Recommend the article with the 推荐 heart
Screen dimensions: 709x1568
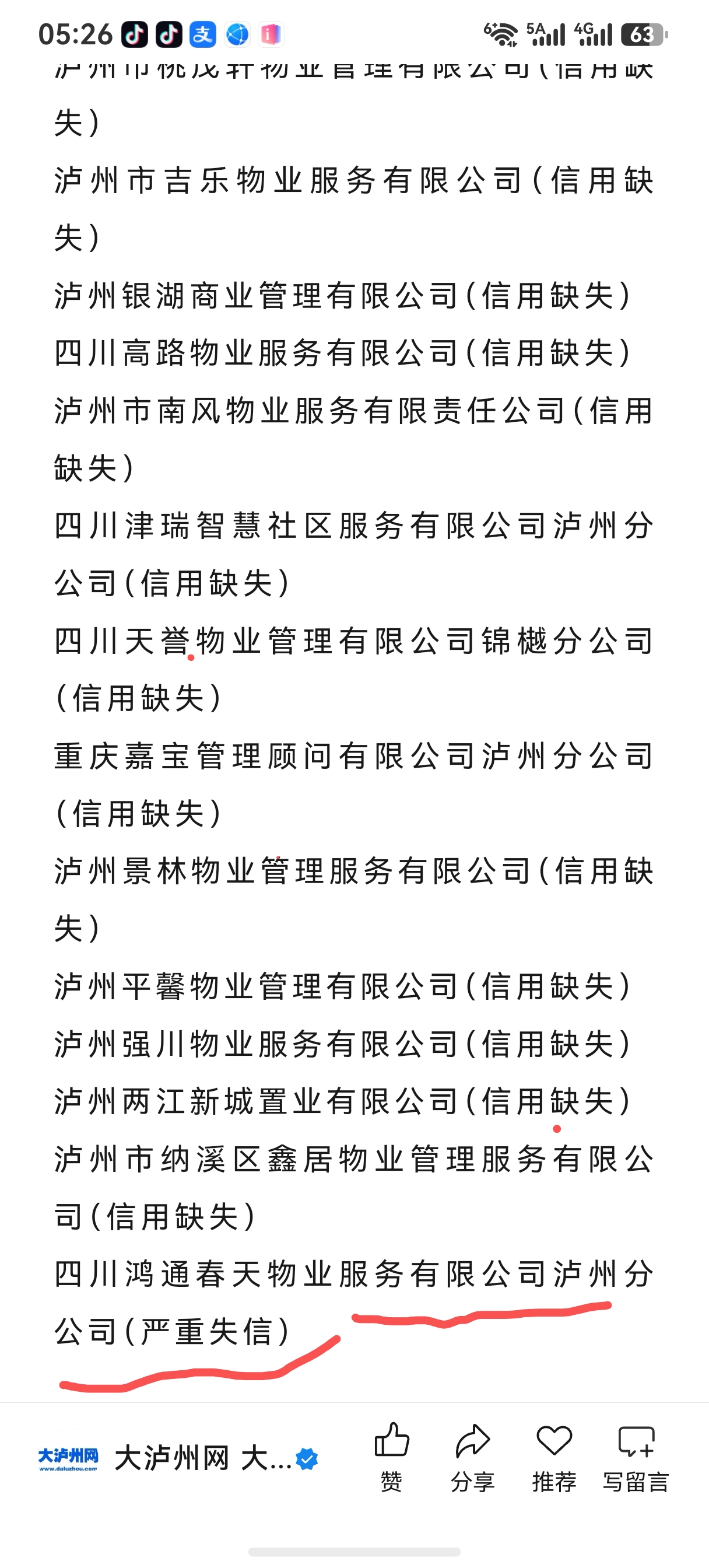point(554,1458)
